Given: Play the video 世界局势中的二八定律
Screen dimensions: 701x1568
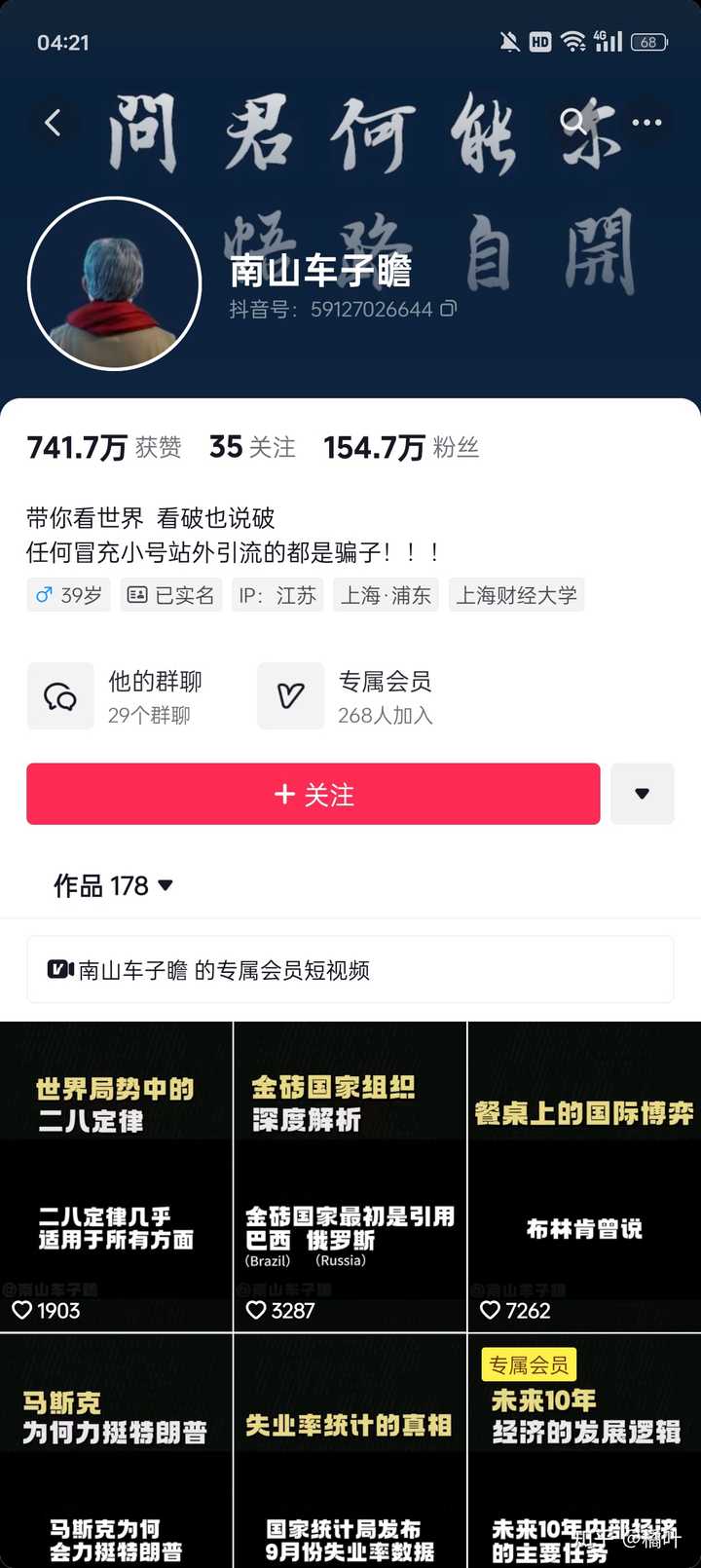Looking at the screenshot, I should (116, 1176).
